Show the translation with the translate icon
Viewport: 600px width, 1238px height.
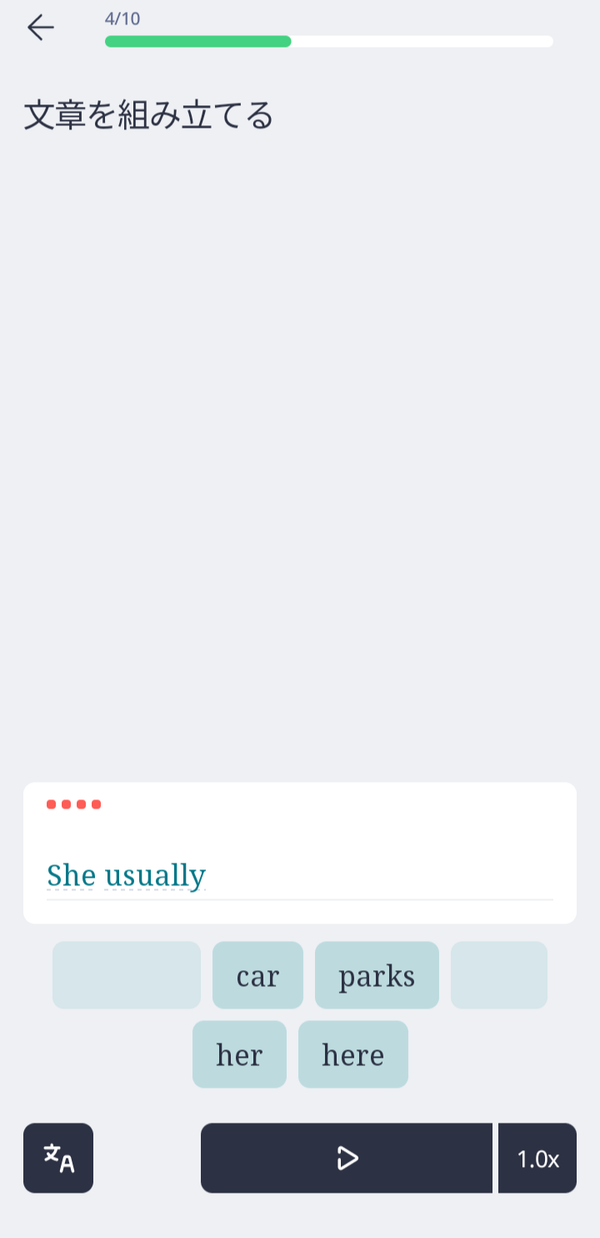pyautogui.click(x=58, y=1158)
